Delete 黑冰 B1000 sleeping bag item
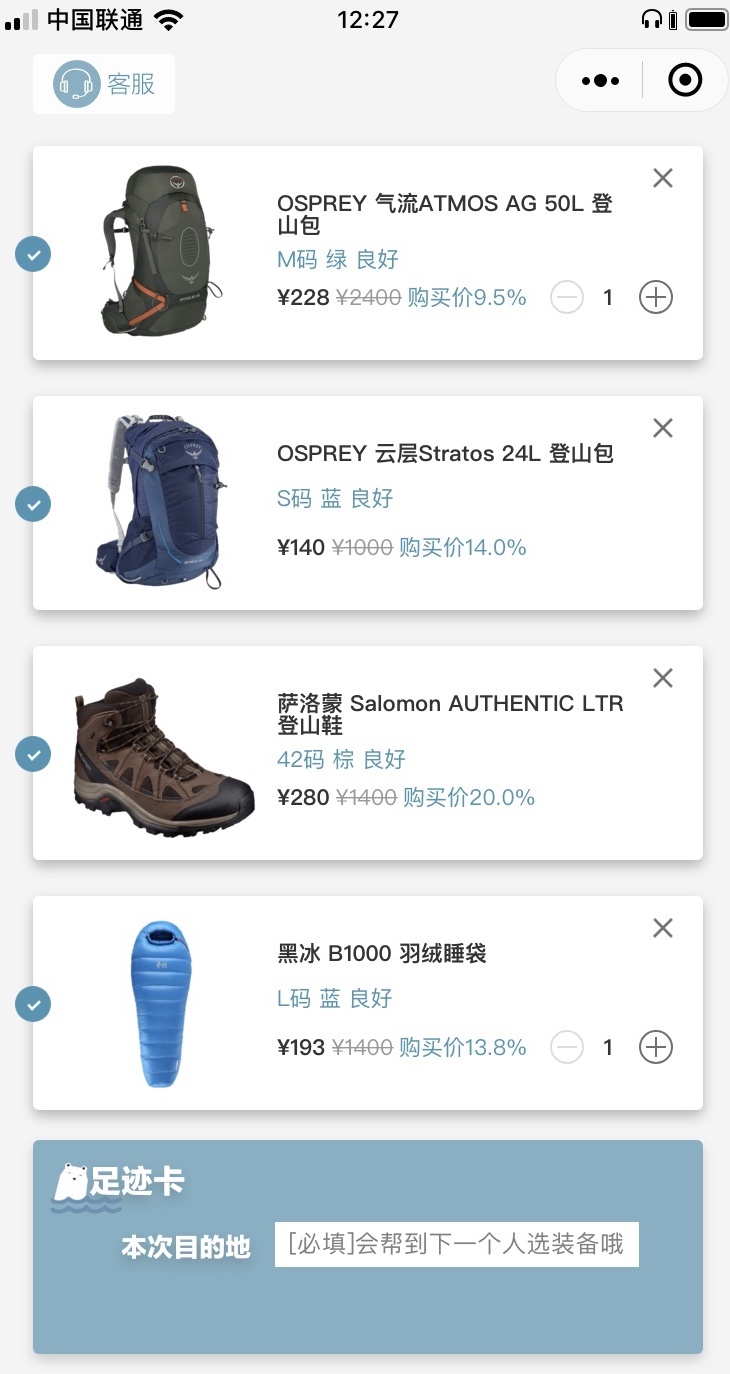 point(662,928)
